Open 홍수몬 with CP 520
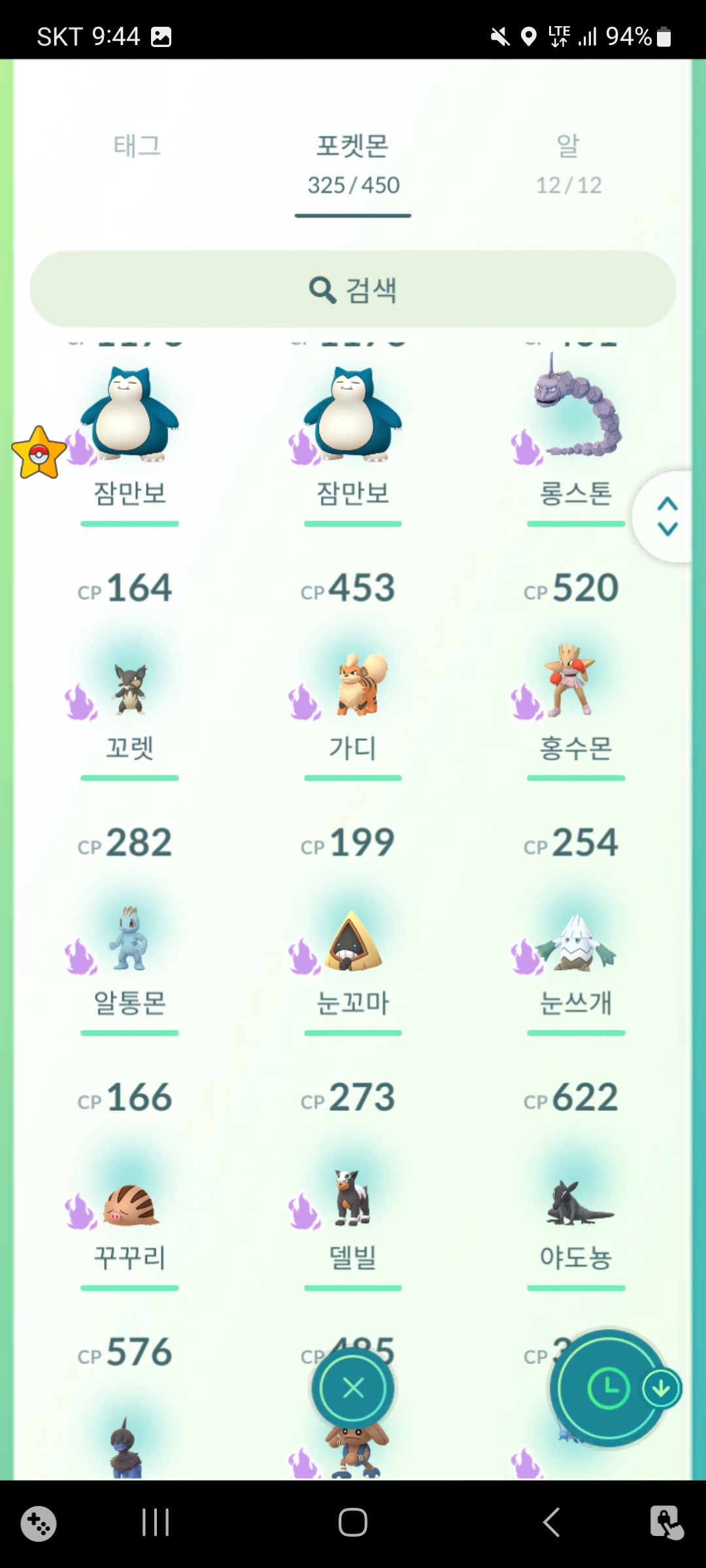Viewport: 706px width, 1568px height. pyautogui.click(x=576, y=683)
